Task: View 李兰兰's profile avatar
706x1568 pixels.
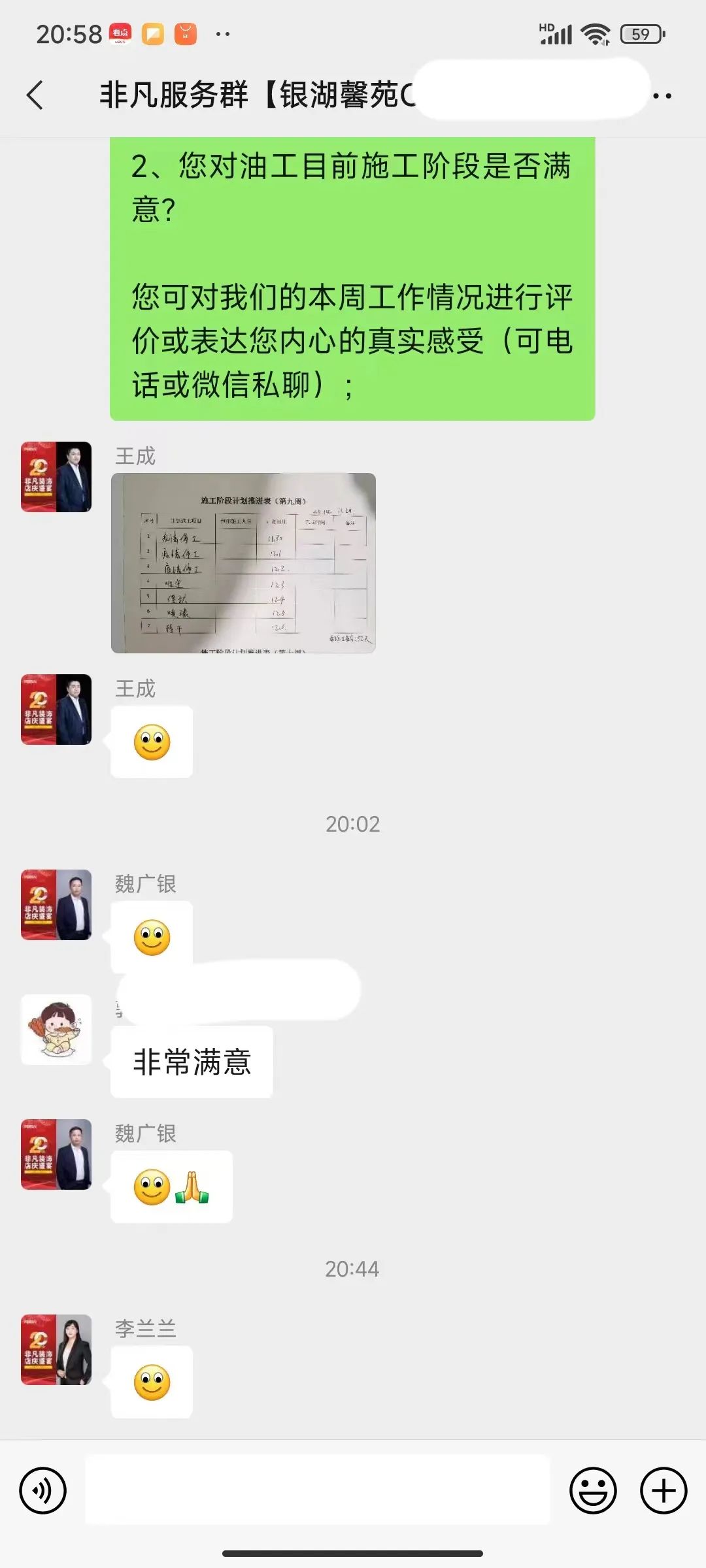Action: tap(56, 1349)
